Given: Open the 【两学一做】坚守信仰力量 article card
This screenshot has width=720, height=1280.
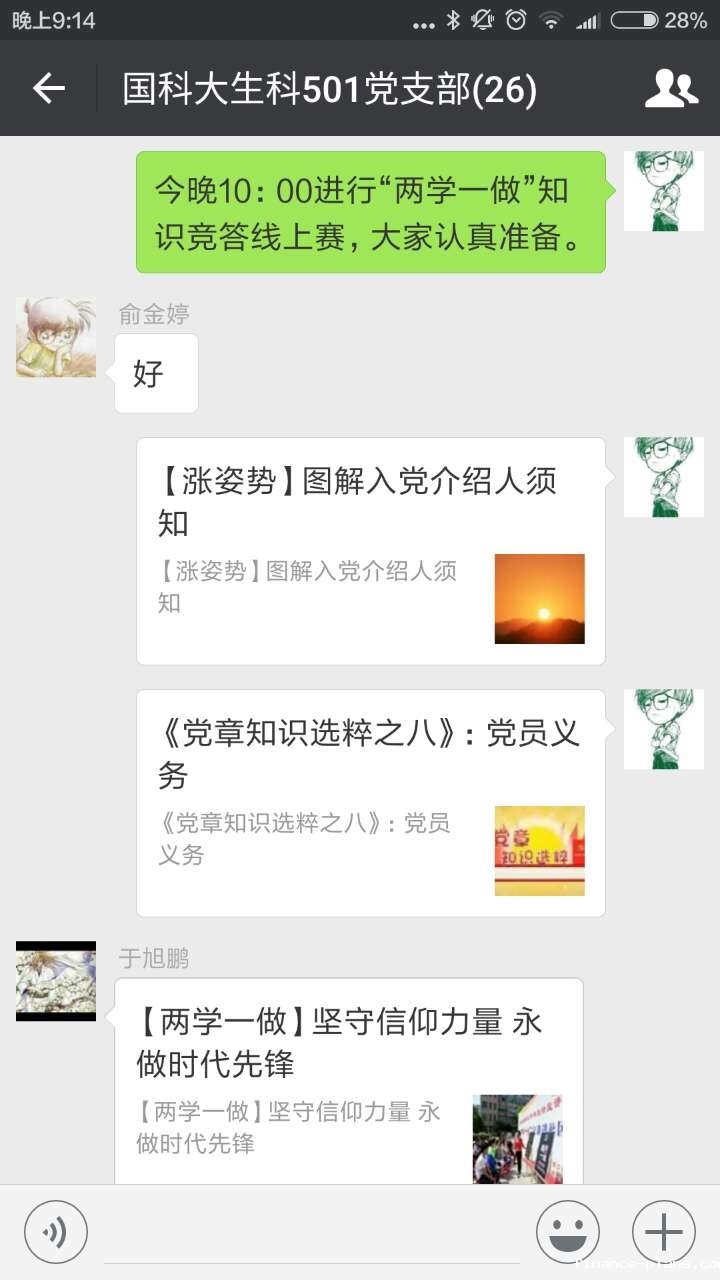Looking at the screenshot, I should [x=348, y=1080].
